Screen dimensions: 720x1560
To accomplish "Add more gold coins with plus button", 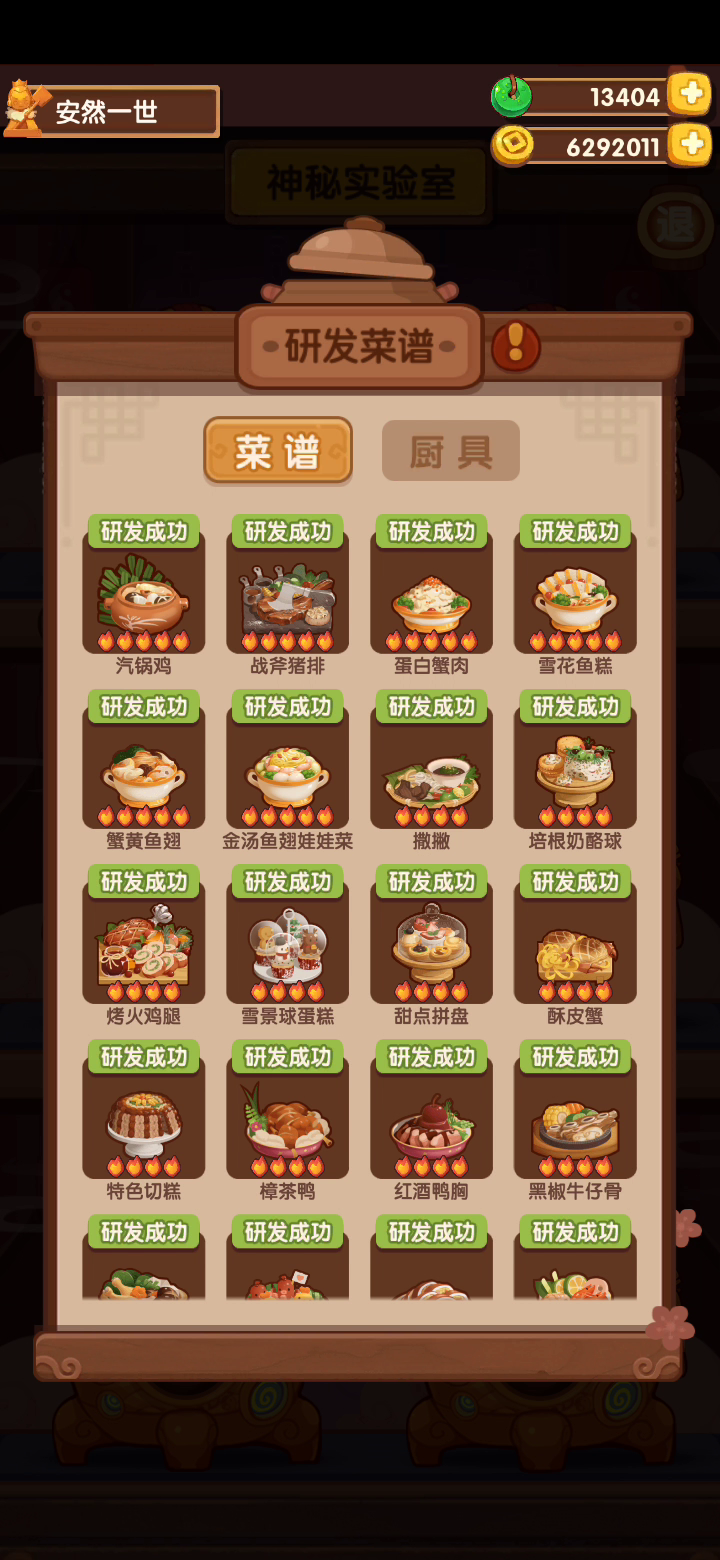I will click(x=690, y=146).
